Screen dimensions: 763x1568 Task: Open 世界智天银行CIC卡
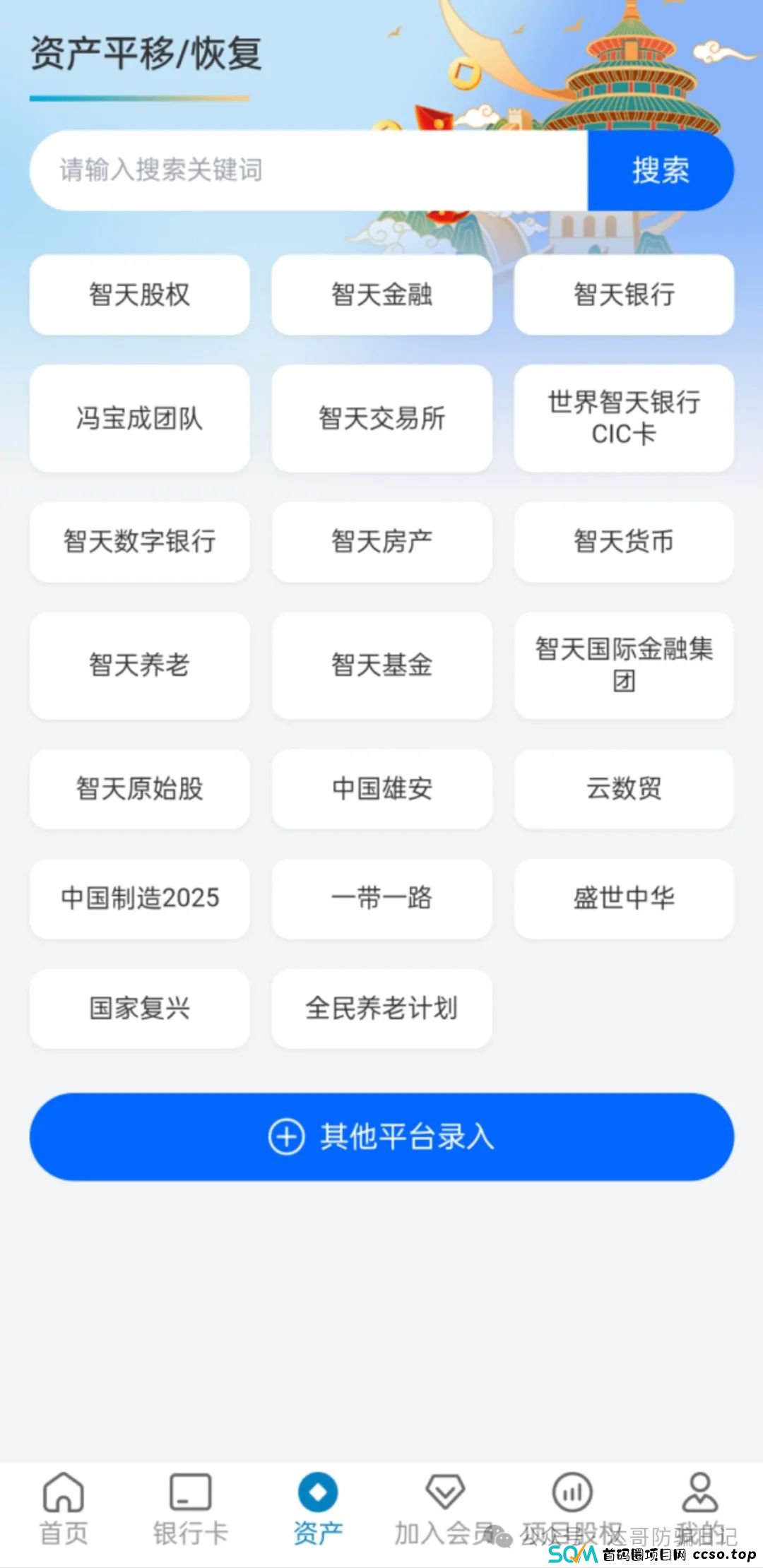click(624, 419)
